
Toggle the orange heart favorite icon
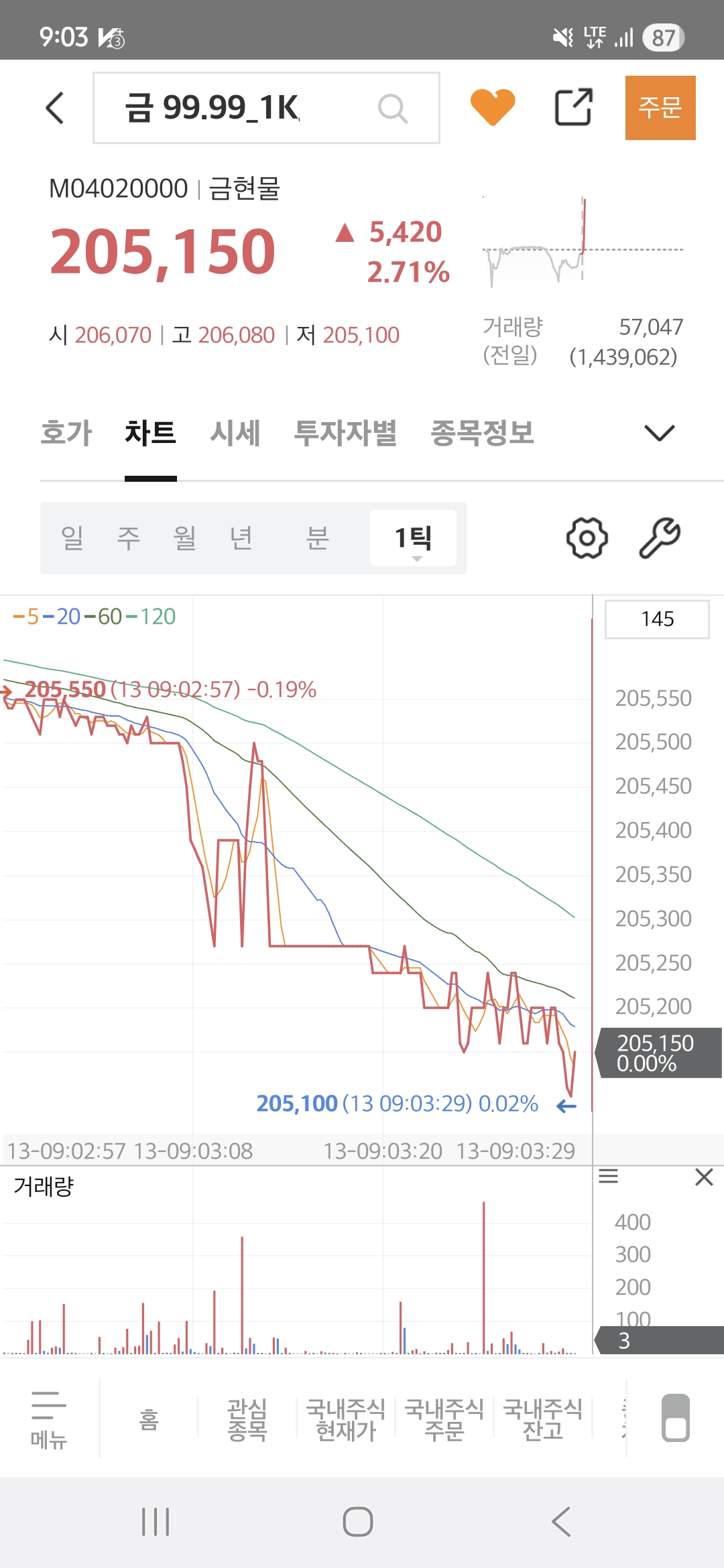click(493, 107)
